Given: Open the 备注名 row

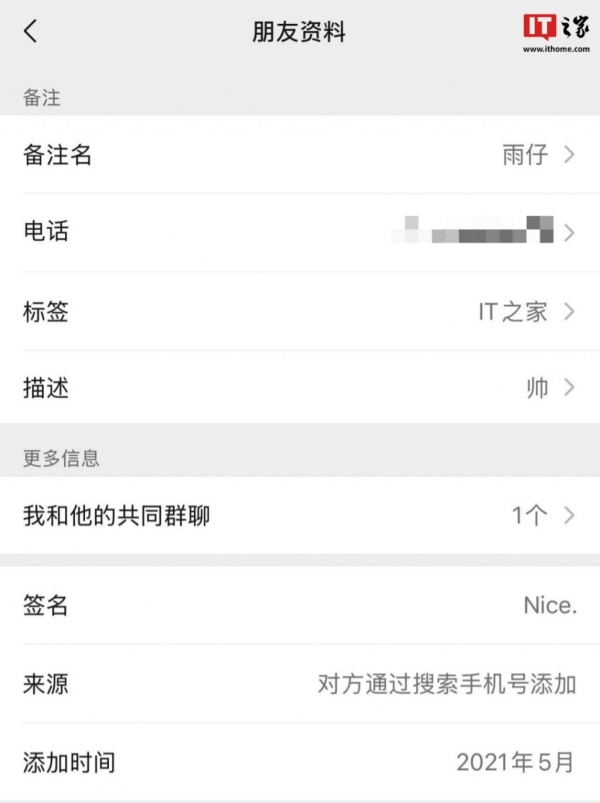Looking at the screenshot, I should click(x=300, y=155).
